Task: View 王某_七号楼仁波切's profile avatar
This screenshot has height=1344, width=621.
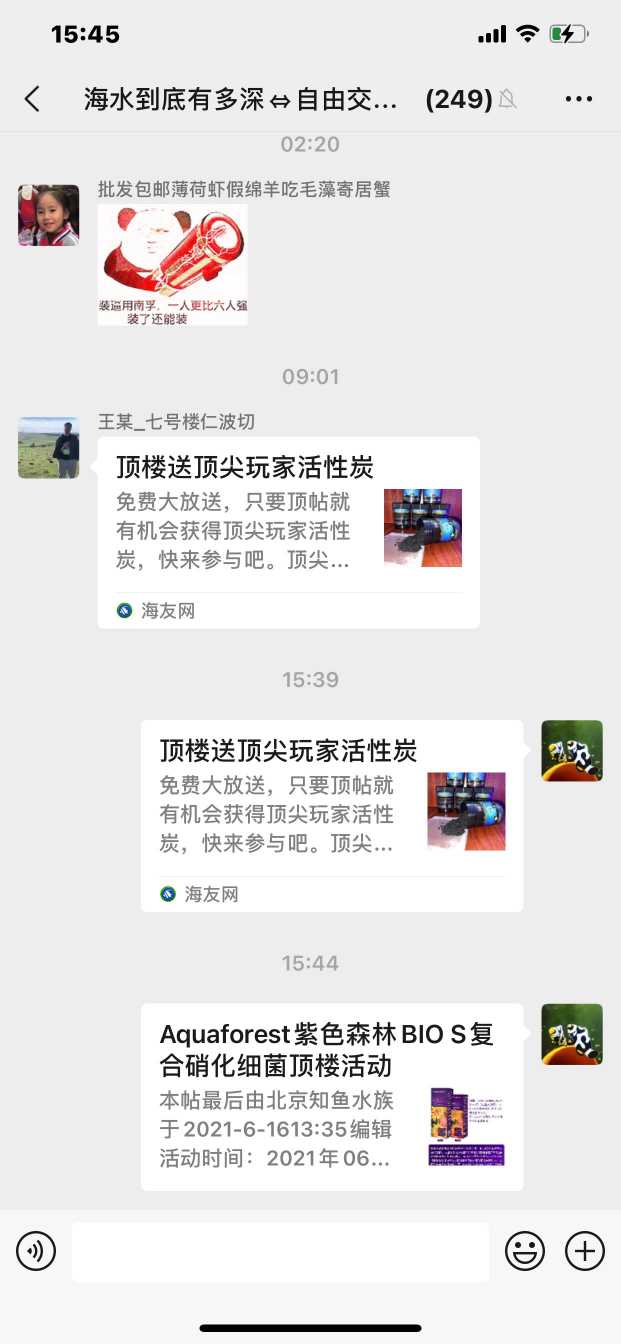Action: coord(48,448)
